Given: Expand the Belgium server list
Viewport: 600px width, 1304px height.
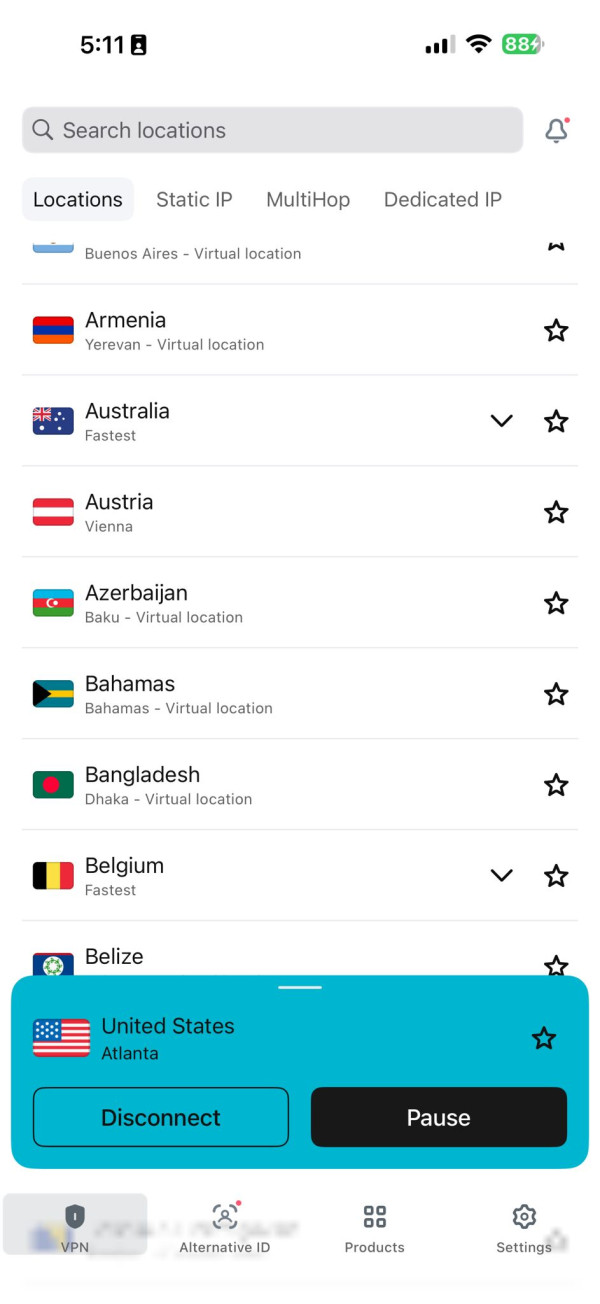Looking at the screenshot, I should [501, 876].
